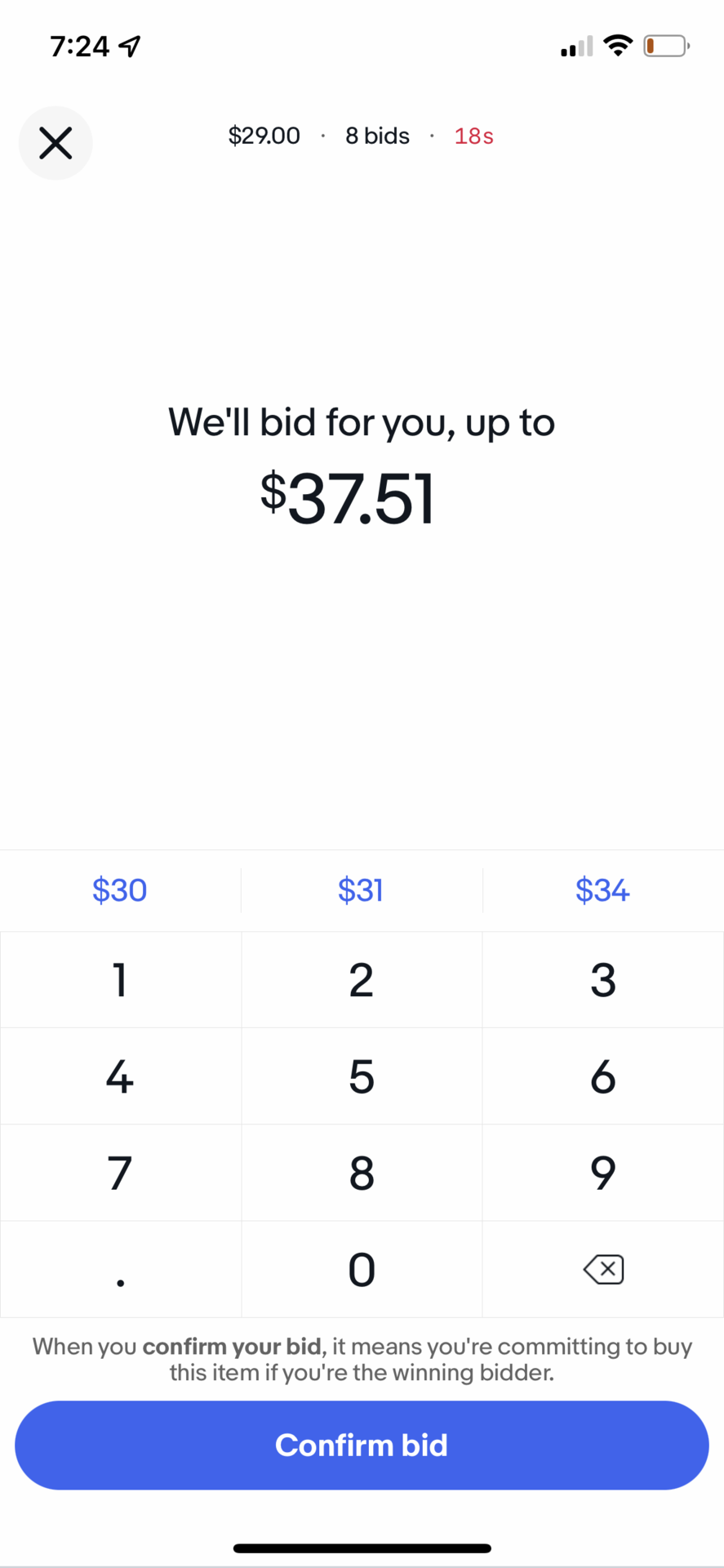Tap the 2 key on the keypad
Screen dimensions: 724x1568
point(361,980)
